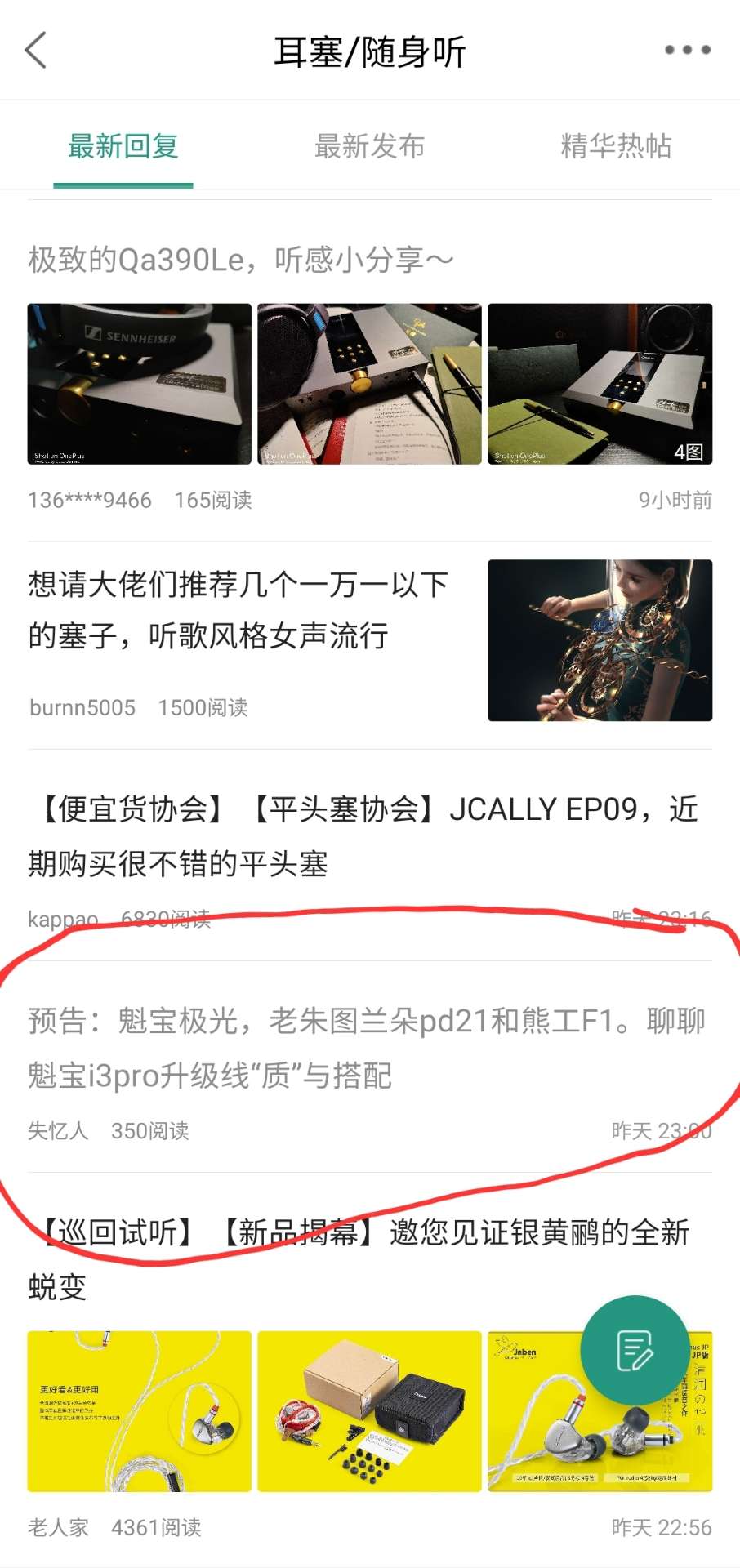
Task: Open burnn5005's post about 一万一以下的塞子
Action: coord(238,609)
